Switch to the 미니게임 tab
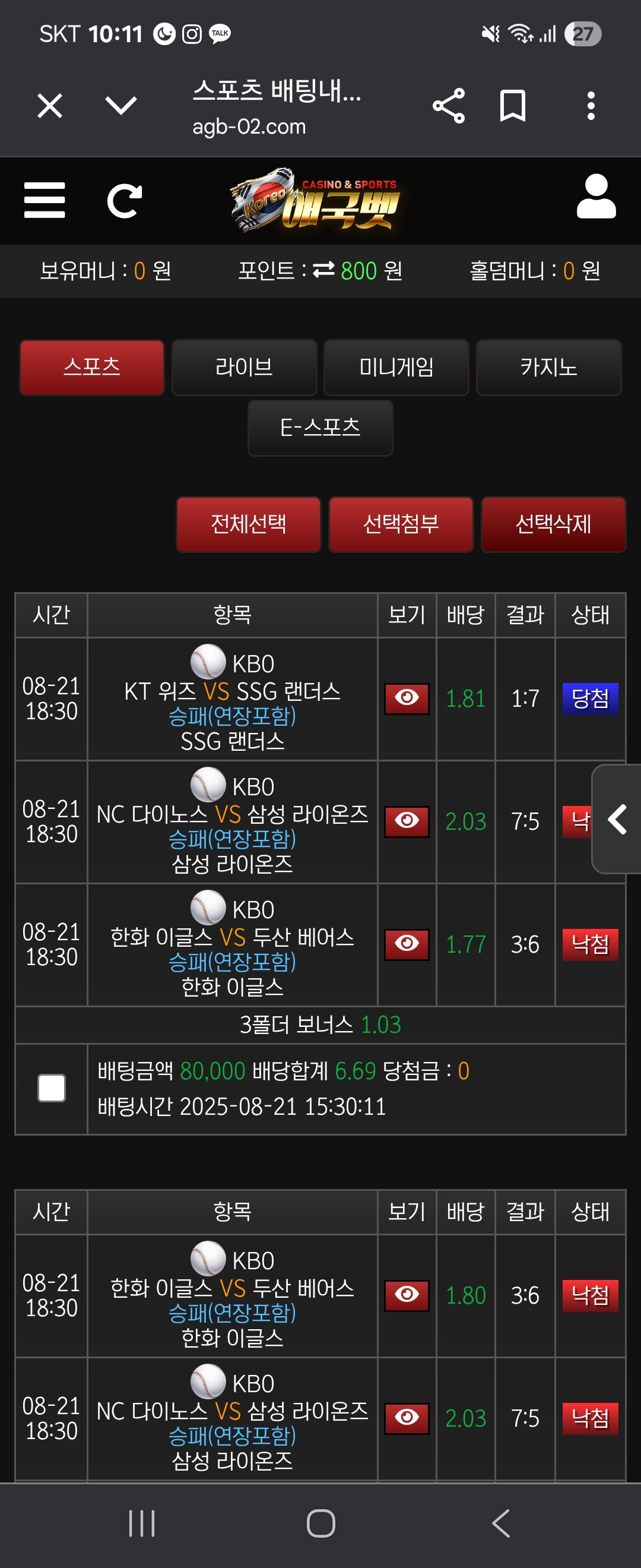The width and height of the screenshot is (641, 1568). pos(396,368)
